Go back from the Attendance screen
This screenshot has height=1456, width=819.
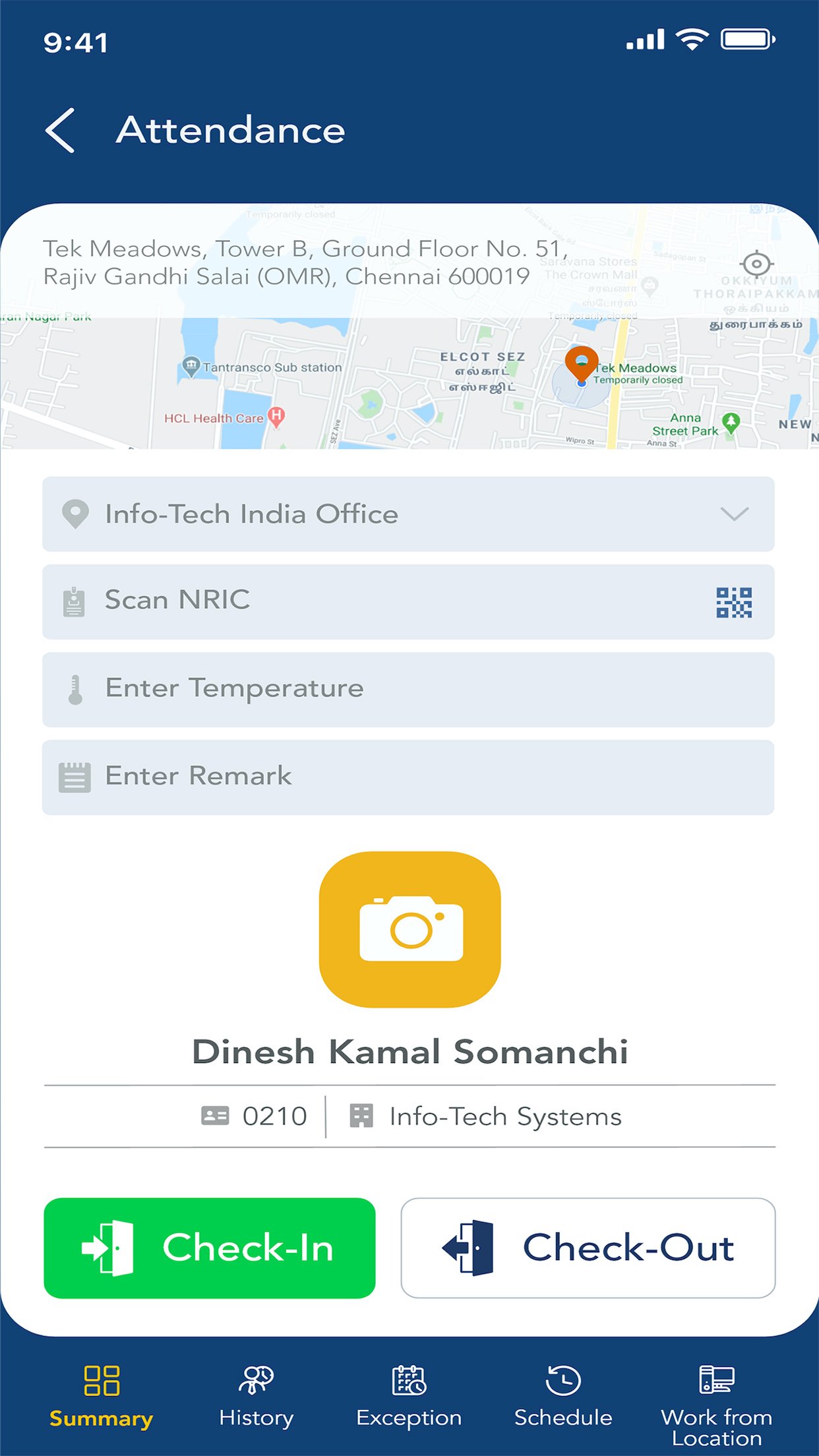click(61, 131)
